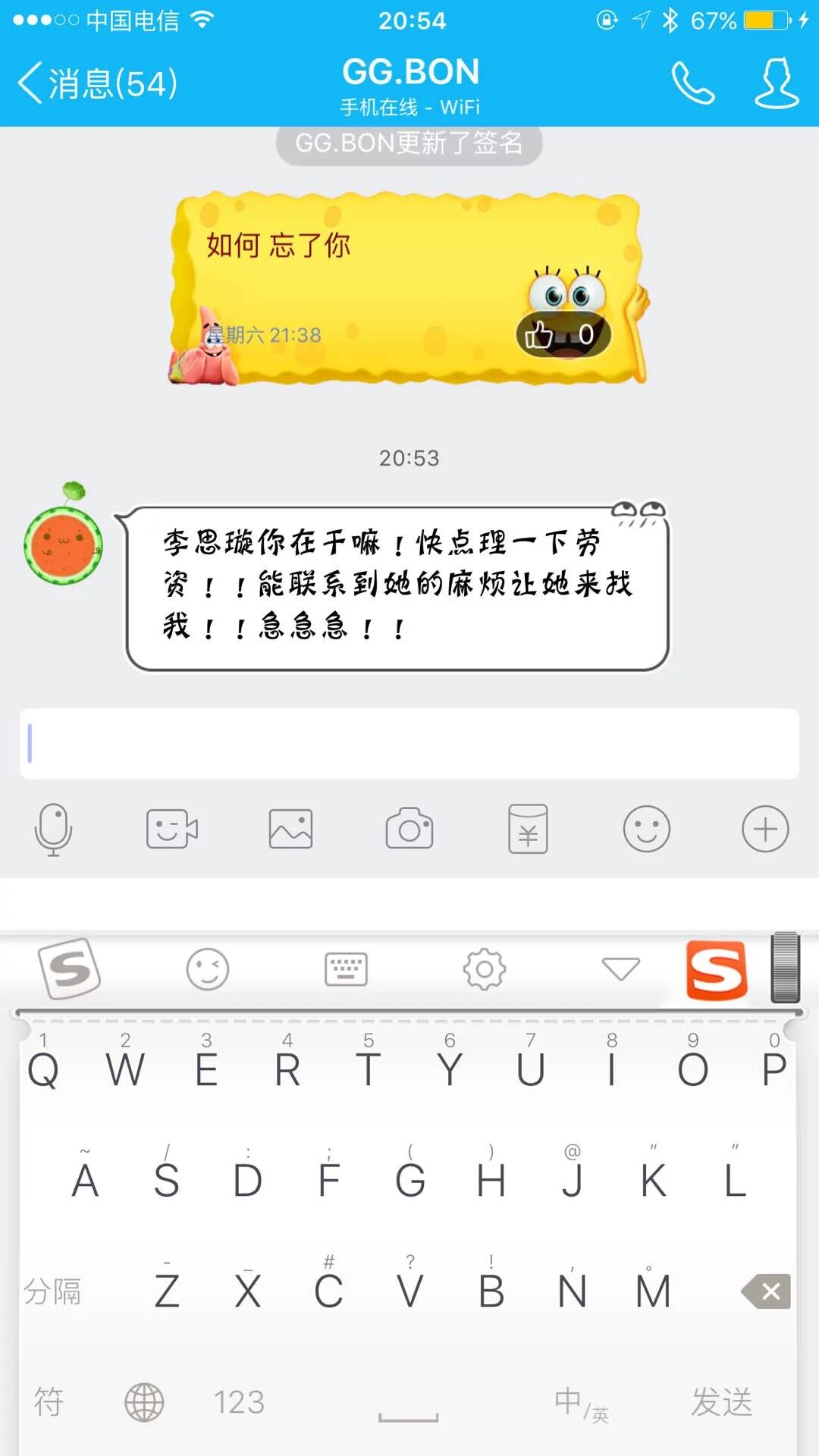Like the signature card 如何 忘了你

563,334
